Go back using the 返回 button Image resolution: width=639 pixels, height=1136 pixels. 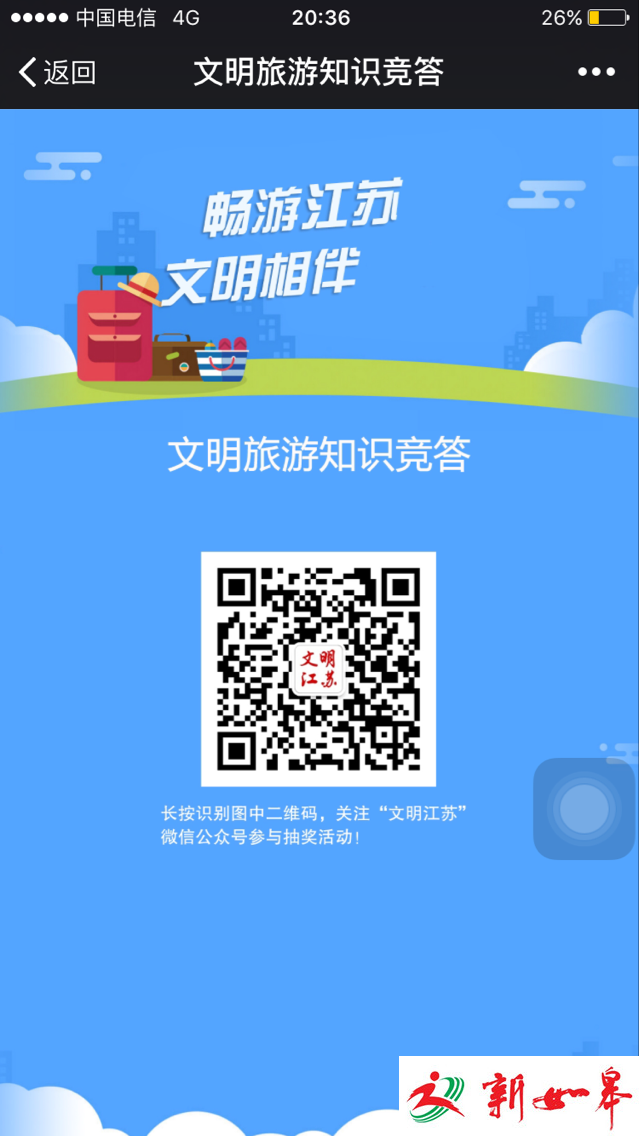(x=57, y=72)
